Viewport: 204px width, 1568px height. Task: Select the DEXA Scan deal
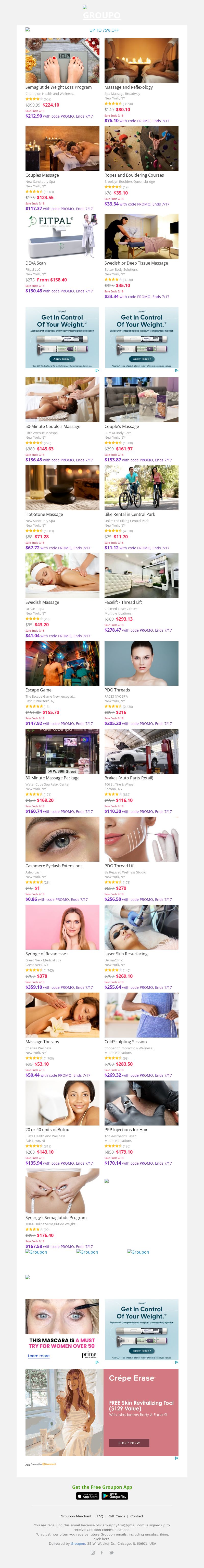36,263
